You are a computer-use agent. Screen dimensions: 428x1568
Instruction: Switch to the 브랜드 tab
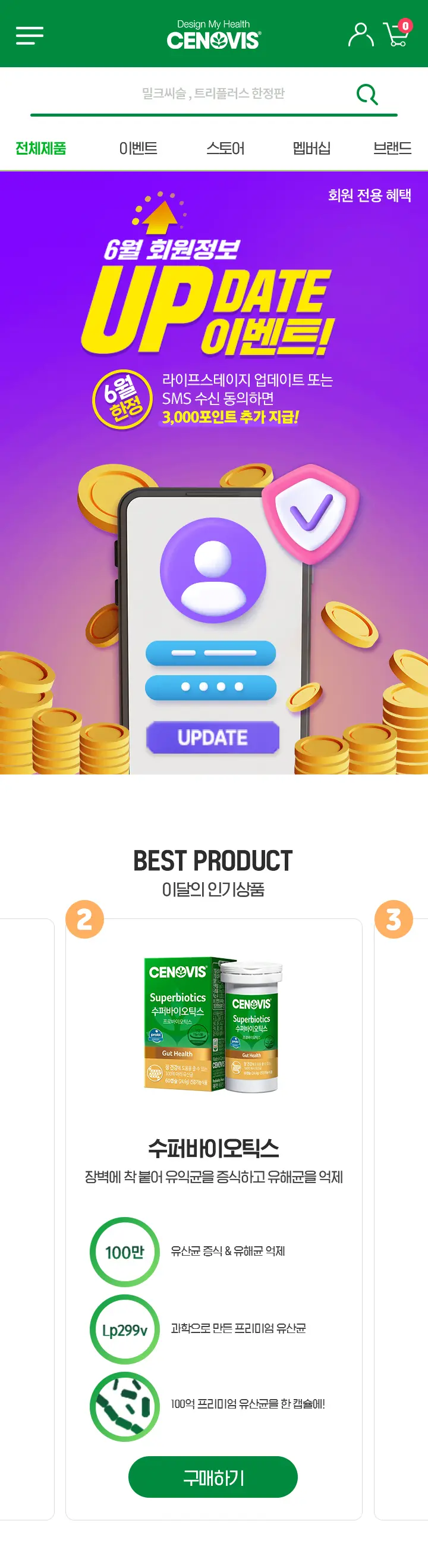(392, 148)
